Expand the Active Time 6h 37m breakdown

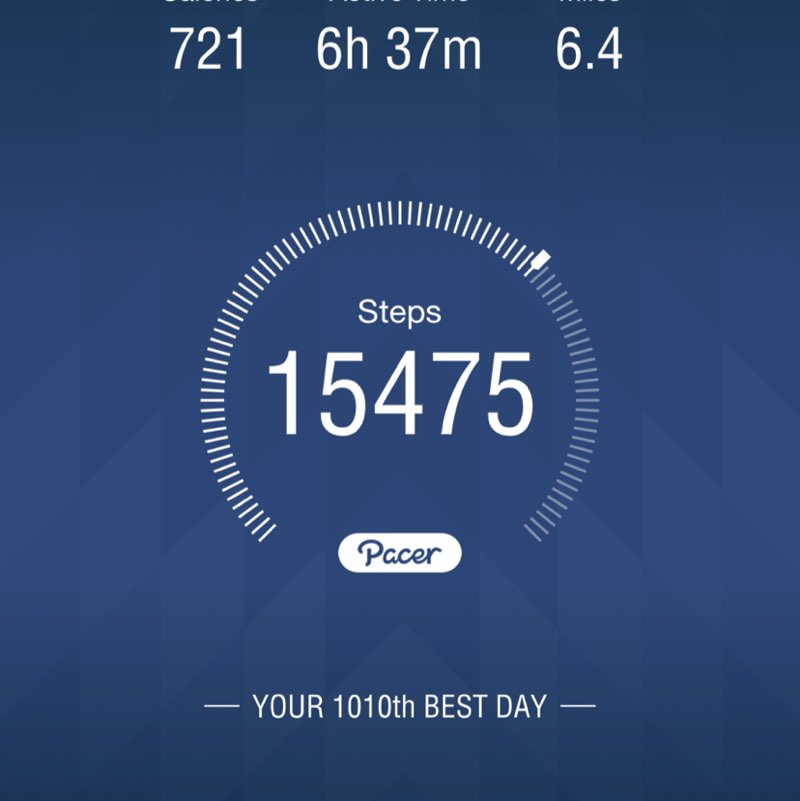coord(400,45)
